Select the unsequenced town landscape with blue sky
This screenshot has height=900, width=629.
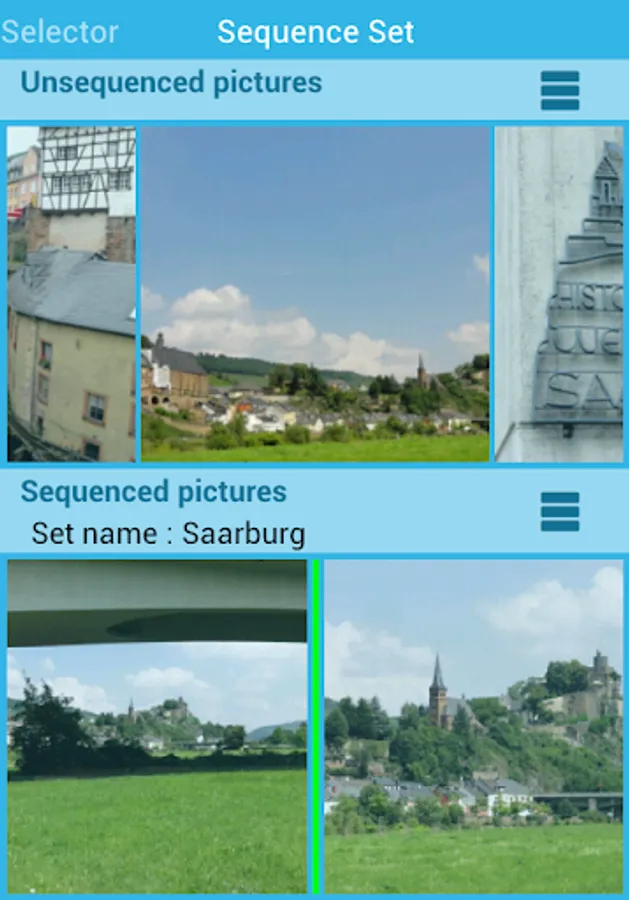coord(315,294)
